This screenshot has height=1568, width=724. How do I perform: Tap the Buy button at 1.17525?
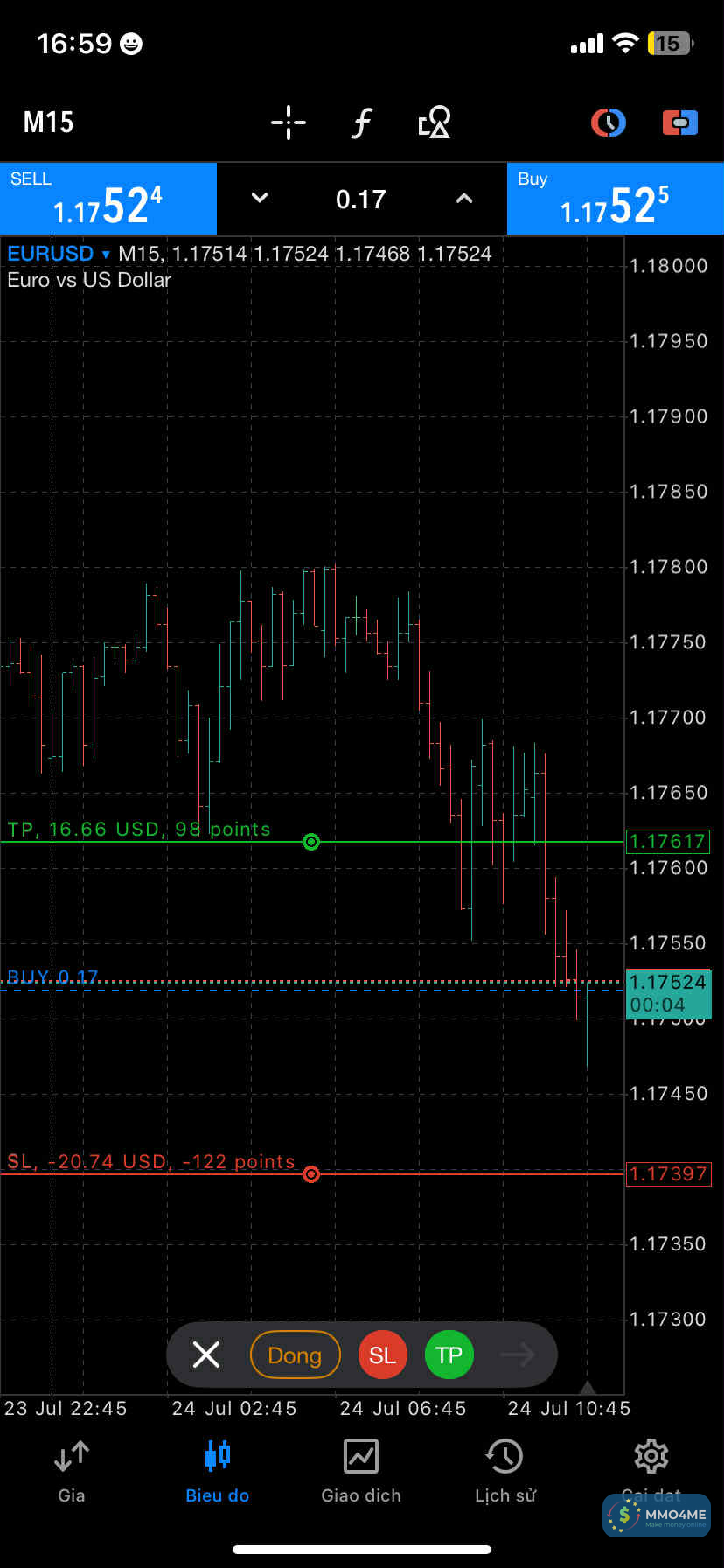[616, 199]
